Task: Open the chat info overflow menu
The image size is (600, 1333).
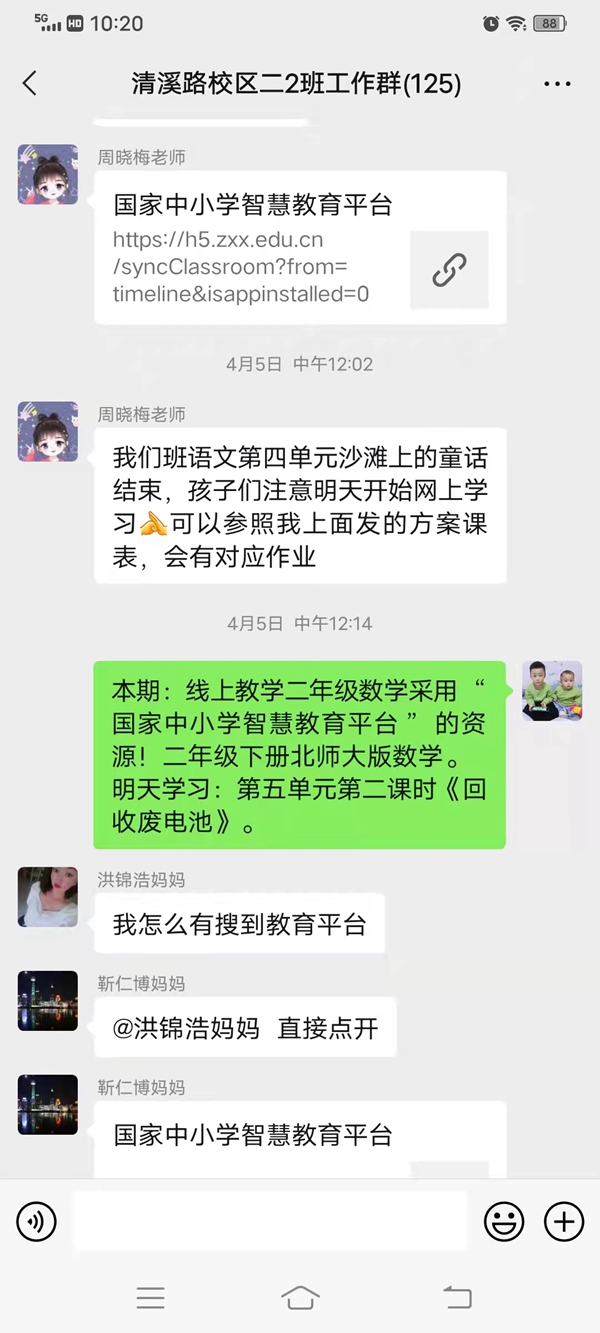Action: click(557, 84)
